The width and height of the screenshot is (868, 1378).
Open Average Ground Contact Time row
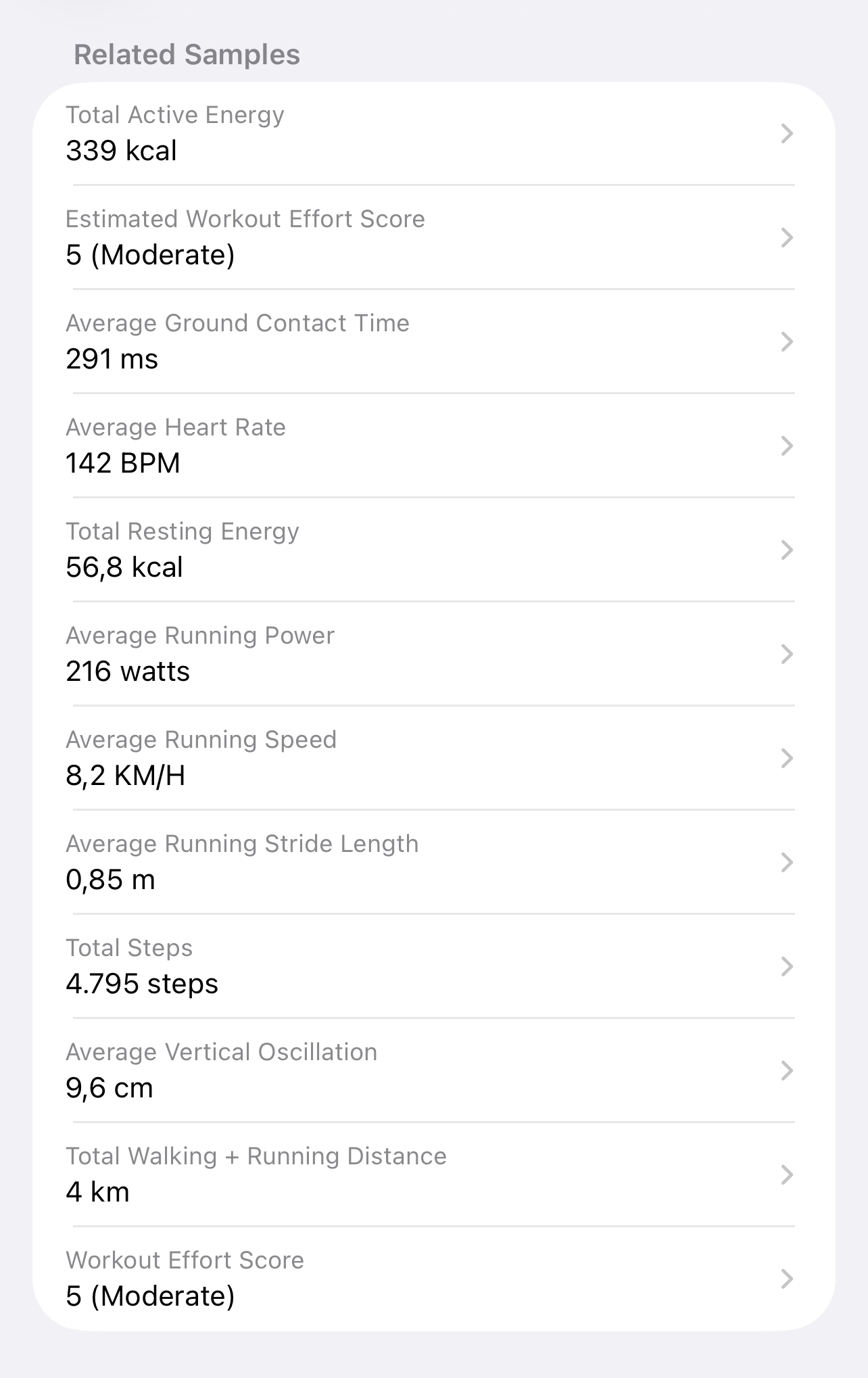(x=433, y=341)
